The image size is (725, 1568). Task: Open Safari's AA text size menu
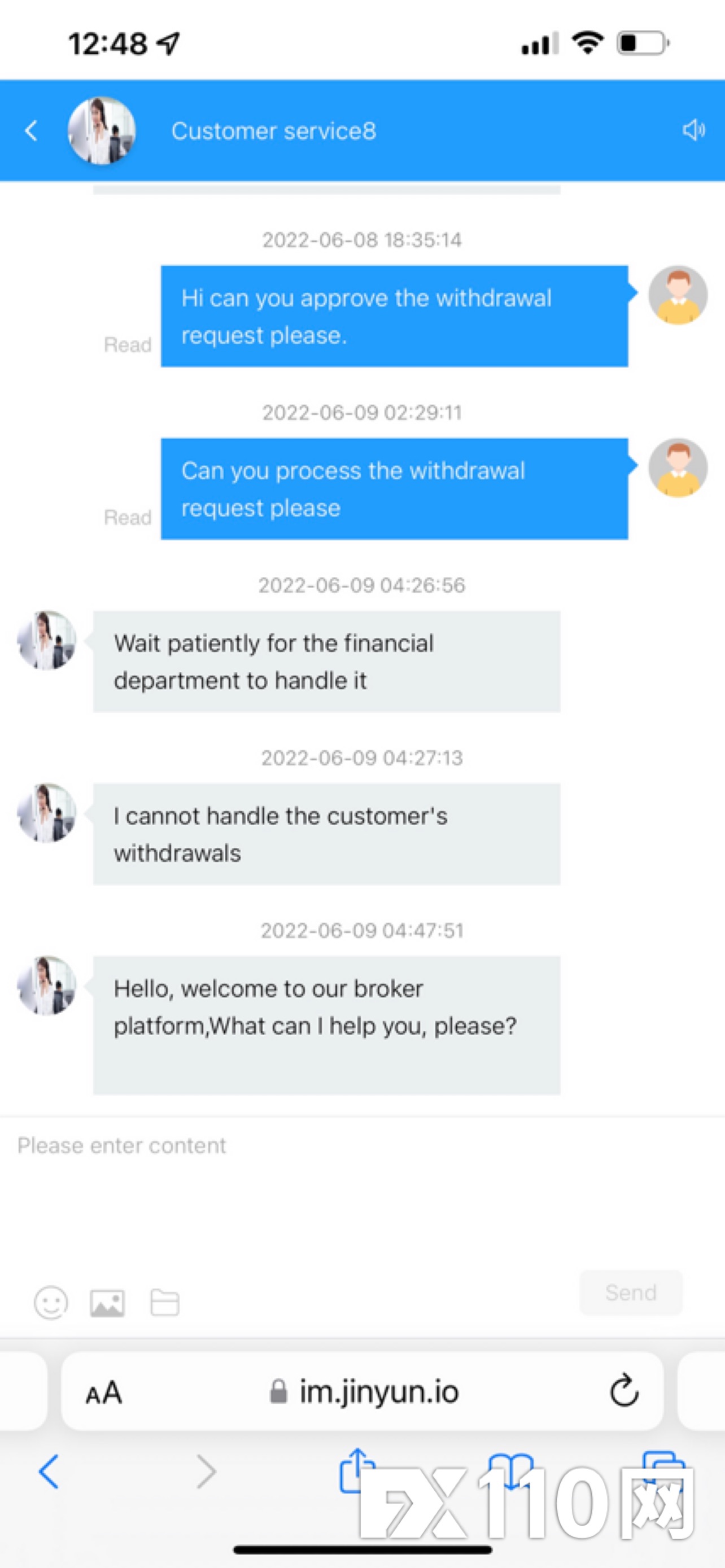[104, 1392]
